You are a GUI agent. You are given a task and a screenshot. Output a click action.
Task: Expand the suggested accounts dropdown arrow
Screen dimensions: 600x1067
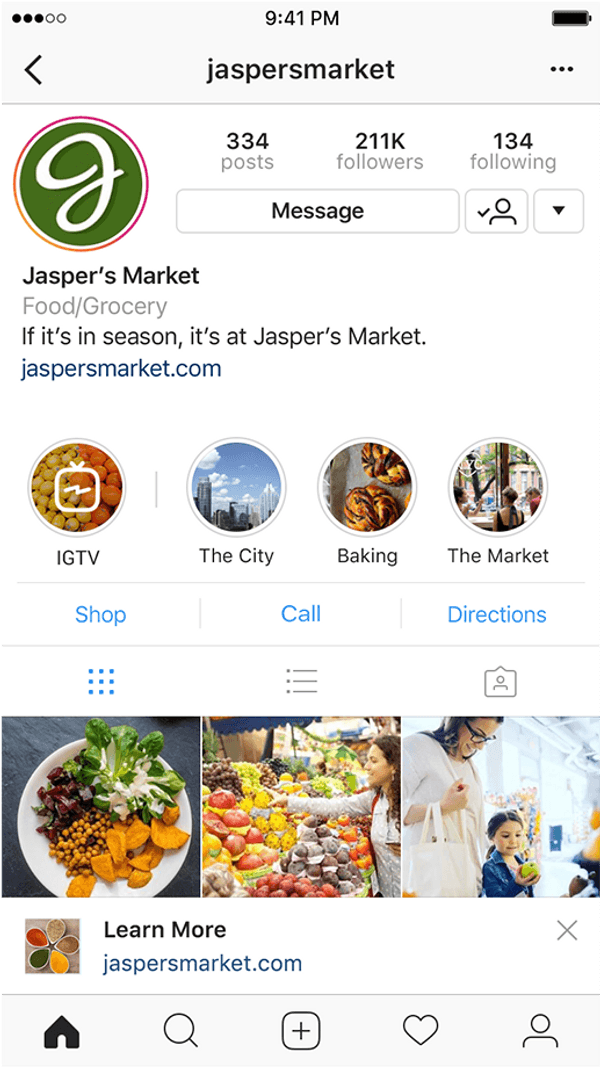[x=559, y=211]
